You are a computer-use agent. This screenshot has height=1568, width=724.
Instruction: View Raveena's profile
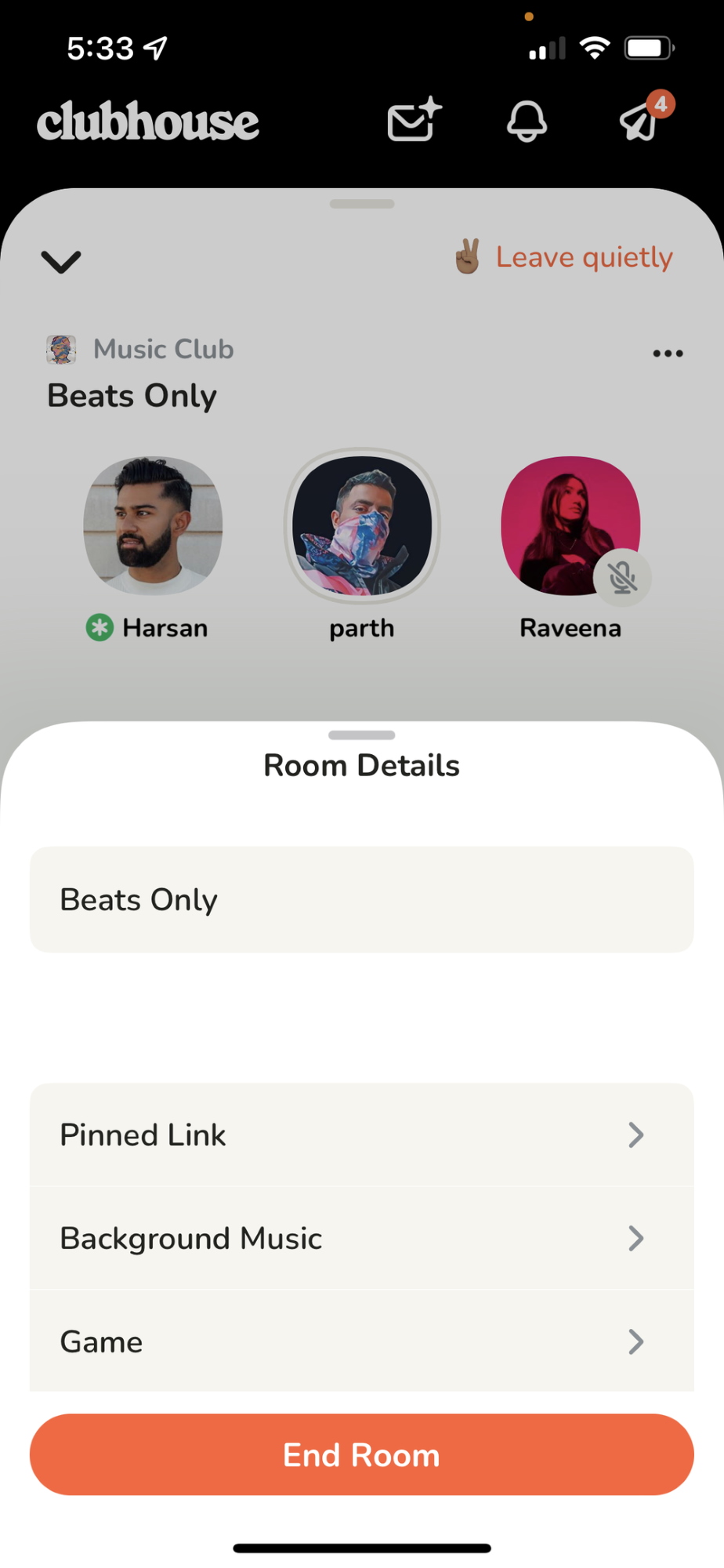click(x=570, y=525)
